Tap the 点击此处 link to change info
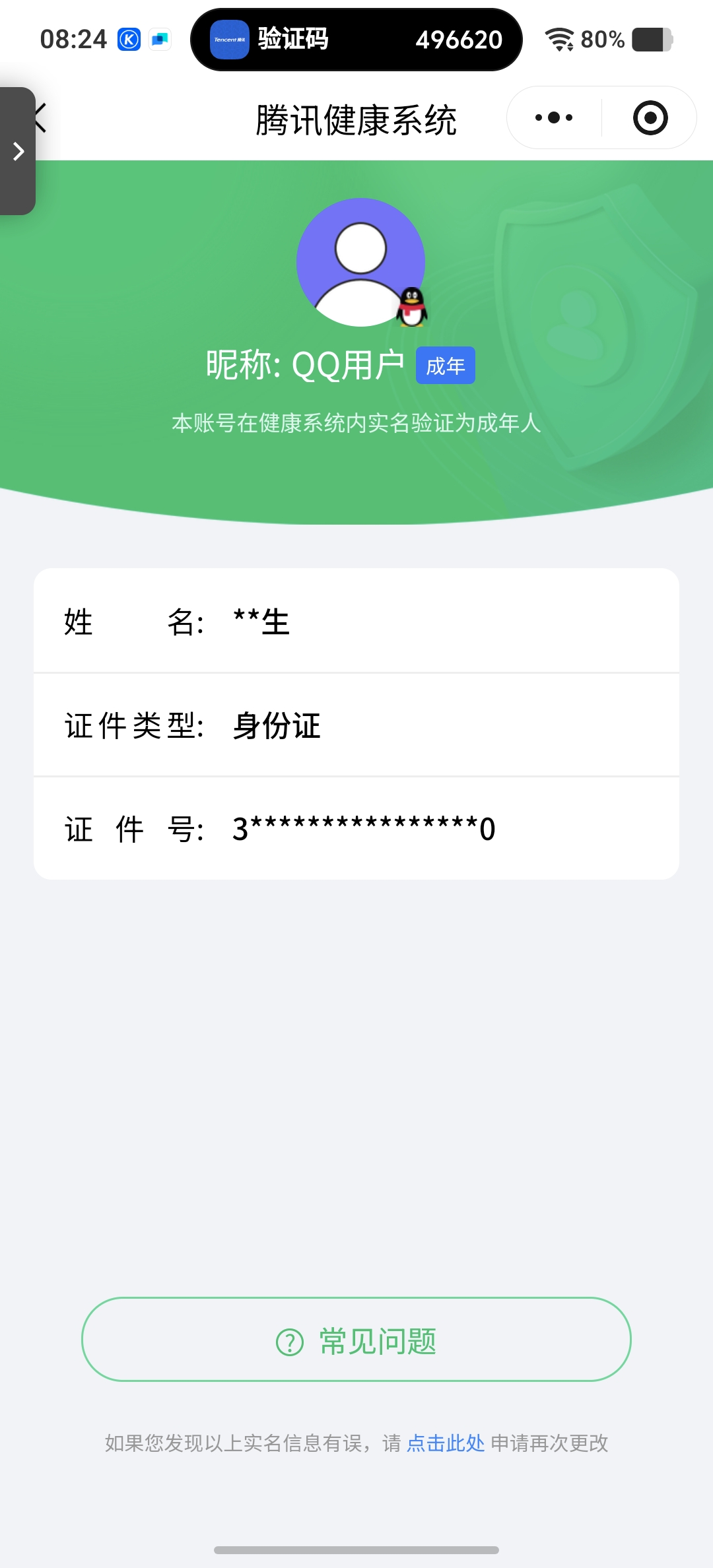Screen dimensions: 713x1568 tap(446, 1443)
